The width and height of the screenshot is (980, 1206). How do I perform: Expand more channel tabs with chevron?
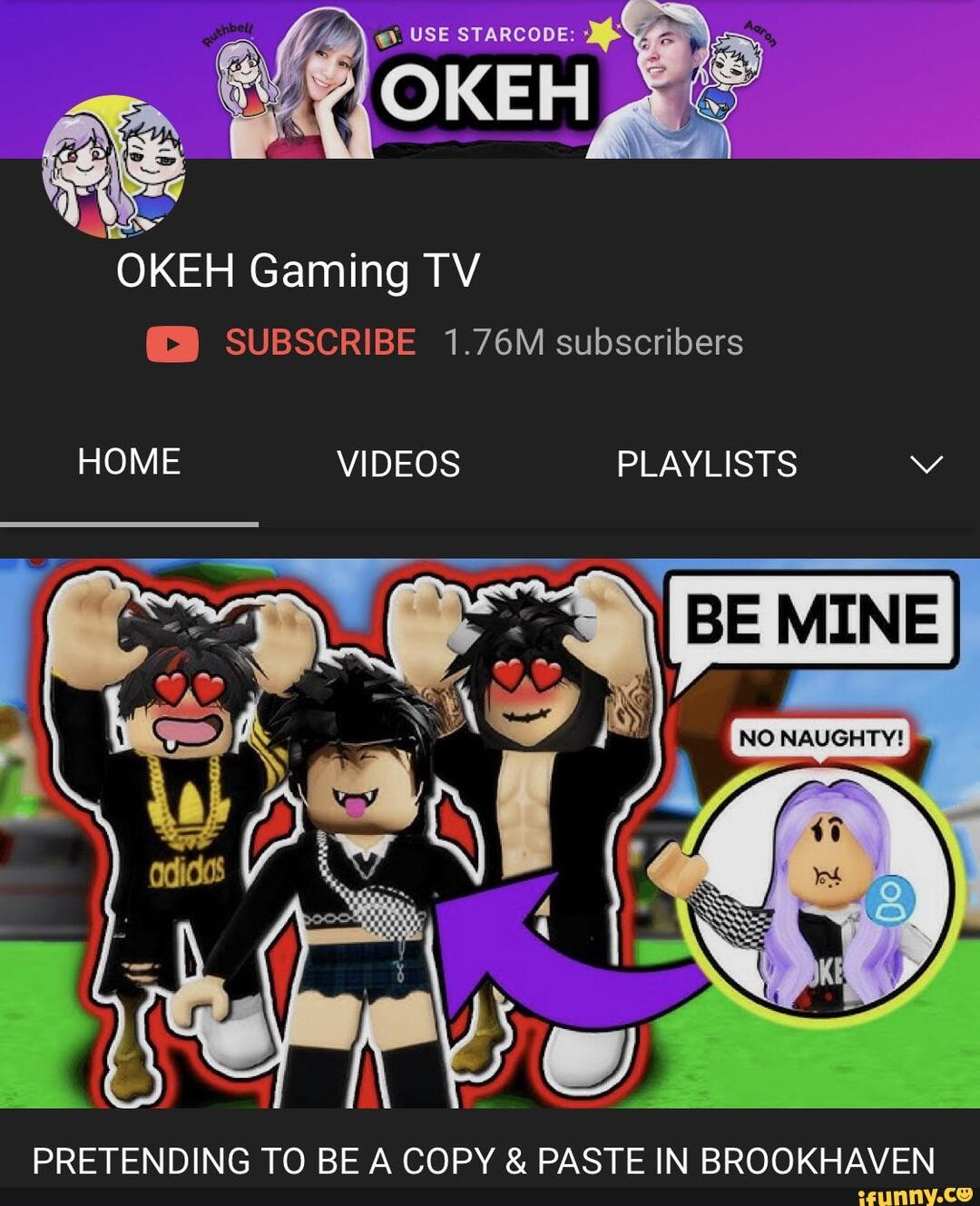[x=926, y=465]
